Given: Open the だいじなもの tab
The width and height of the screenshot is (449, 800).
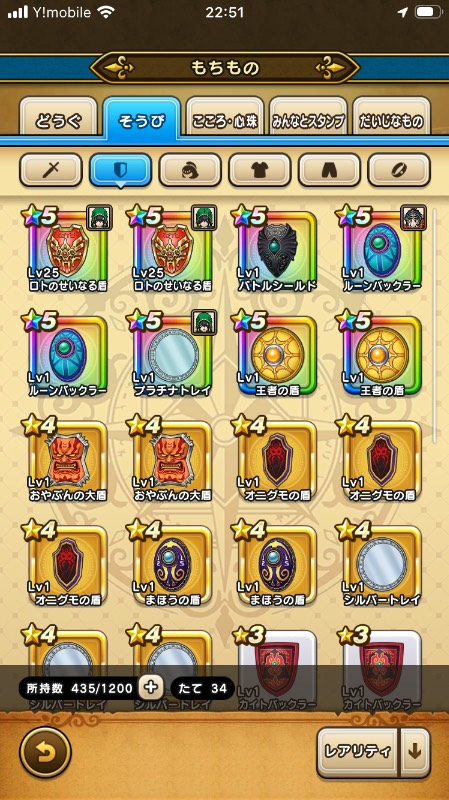Looking at the screenshot, I should tap(391, 121).
